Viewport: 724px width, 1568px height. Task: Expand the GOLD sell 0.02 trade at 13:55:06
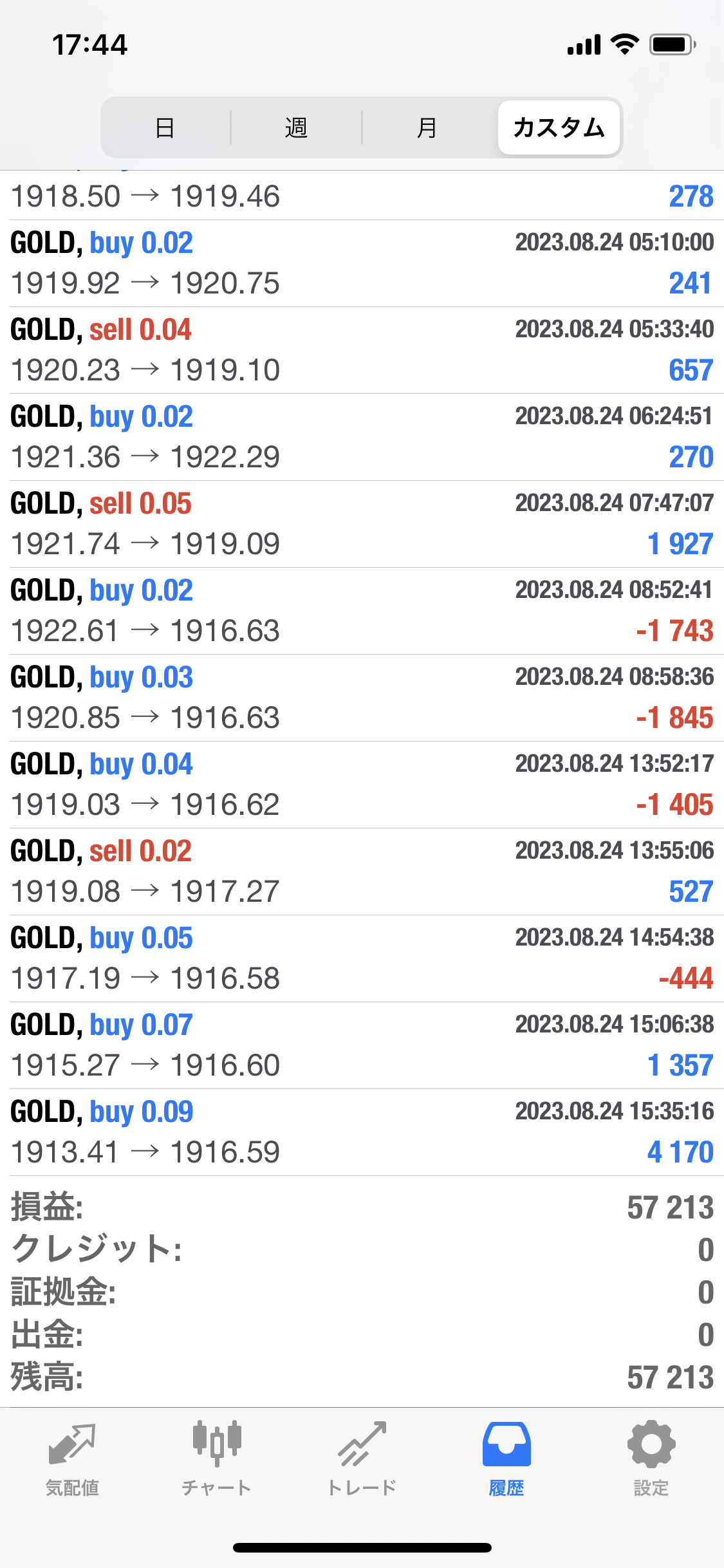[362, 872]
